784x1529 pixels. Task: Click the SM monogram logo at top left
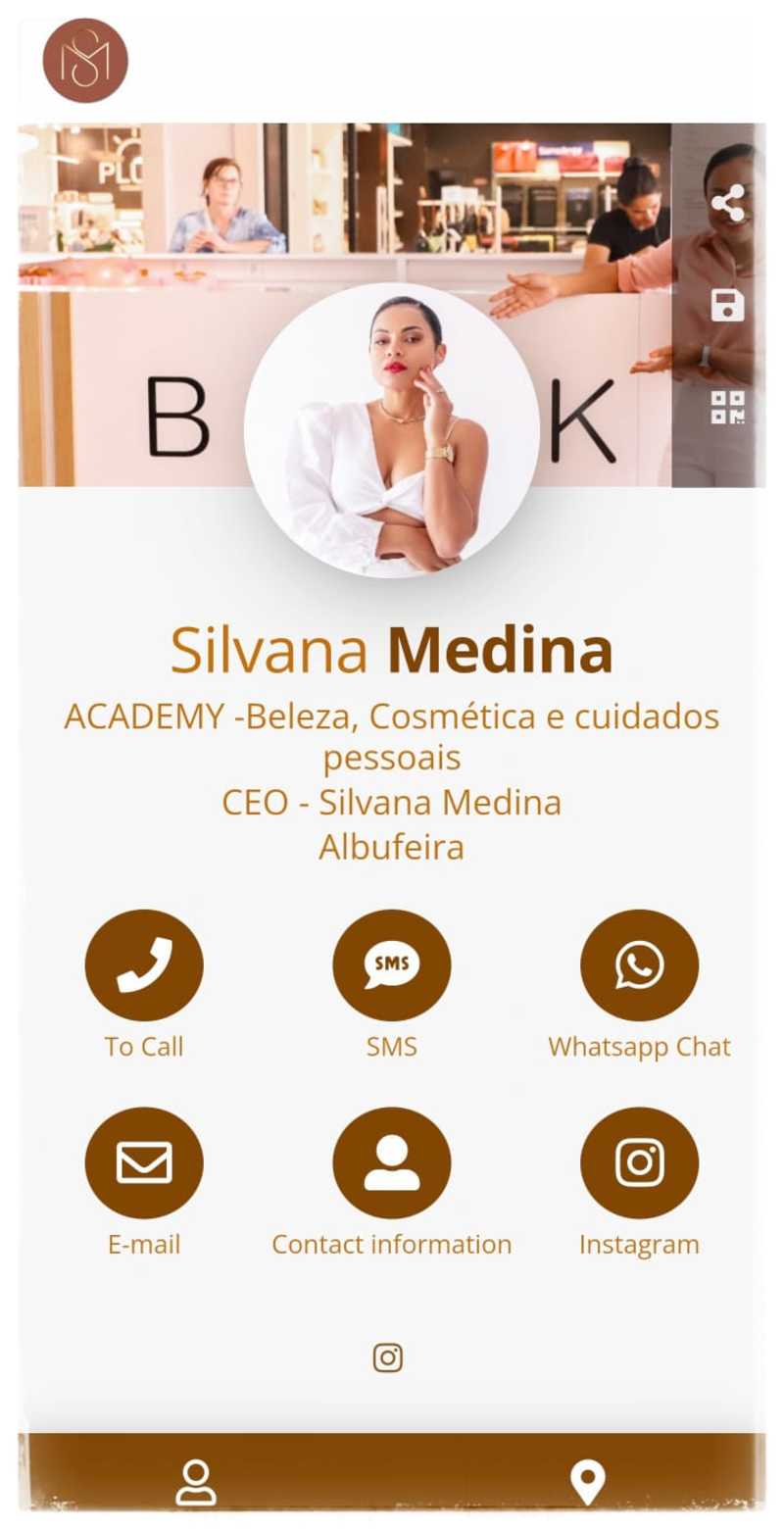pyautogui.click(x=87, y=61)
